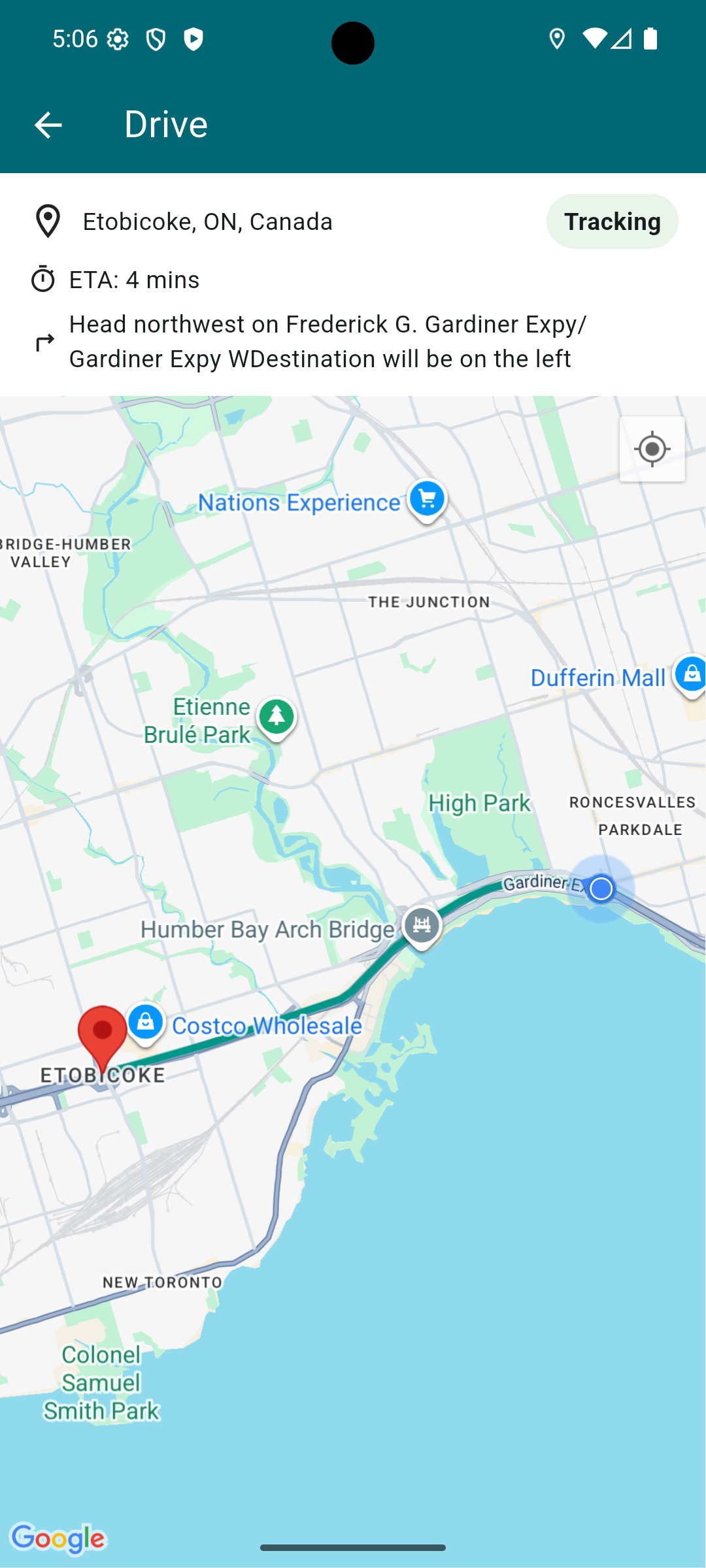Image resolution: width=706 pixels, height=1568 pixels.
Task: Tap the Tracking button
Action: pyautogui.click(x=612, y=221)
